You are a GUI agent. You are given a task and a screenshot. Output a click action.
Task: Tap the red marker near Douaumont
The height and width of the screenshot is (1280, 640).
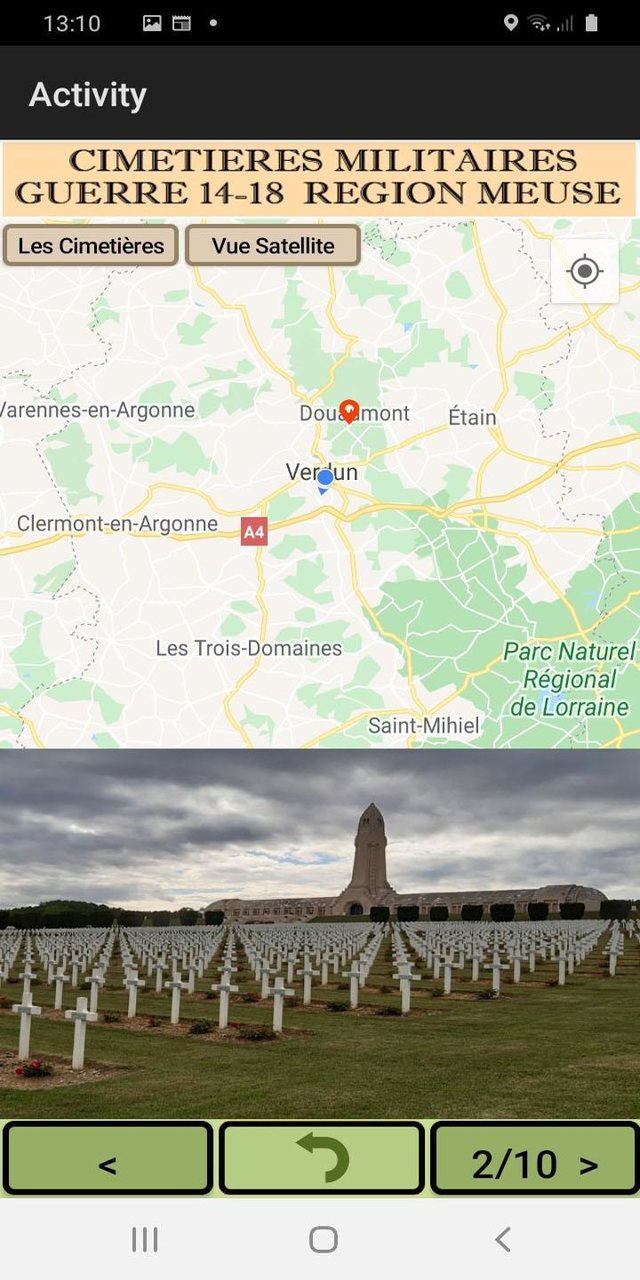point(349,410)
